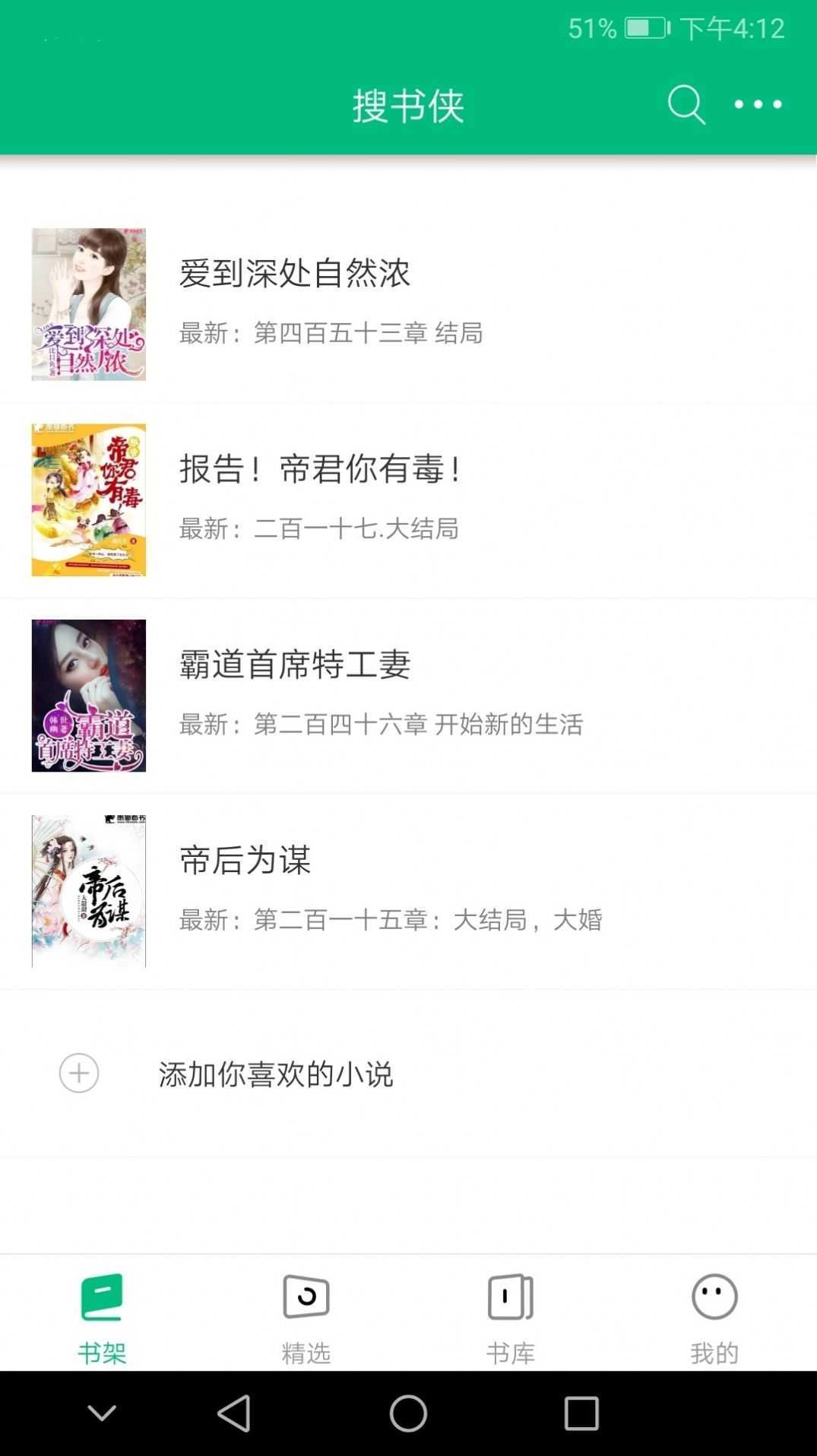Tap the 帝君你有毒 cover image
The height and width of the screenshot is (1456, 817).
(88, 500)
